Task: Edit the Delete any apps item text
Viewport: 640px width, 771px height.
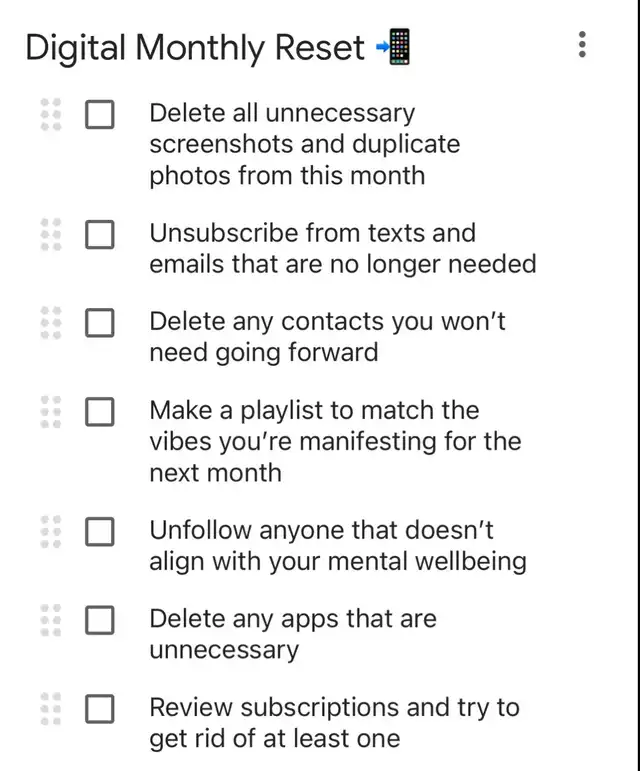Action: pyautogui.click(x=293, y=634)
